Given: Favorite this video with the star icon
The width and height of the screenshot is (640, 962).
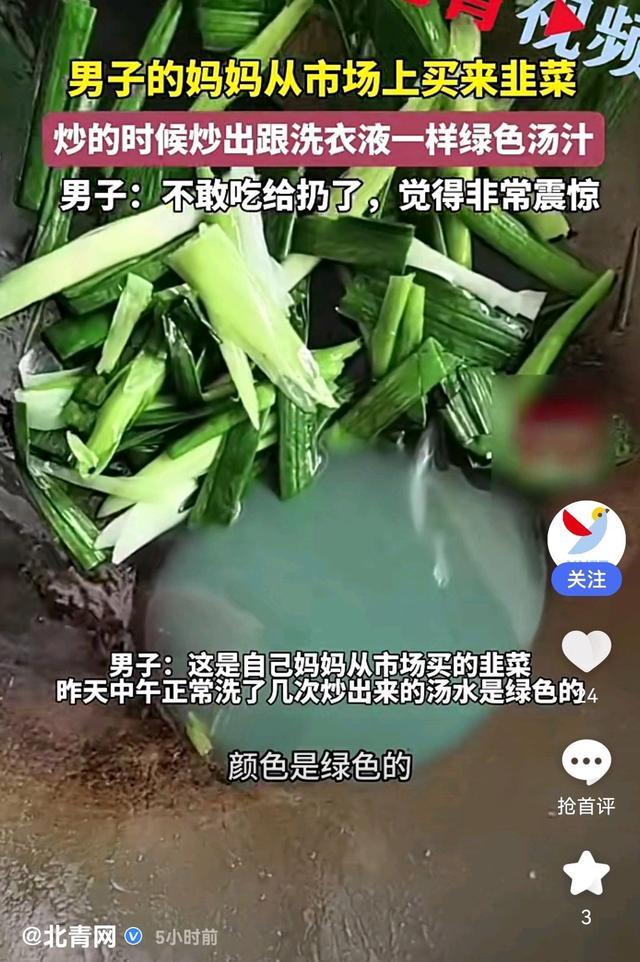Looking at the screenshot, I should (x=586, y=874).
